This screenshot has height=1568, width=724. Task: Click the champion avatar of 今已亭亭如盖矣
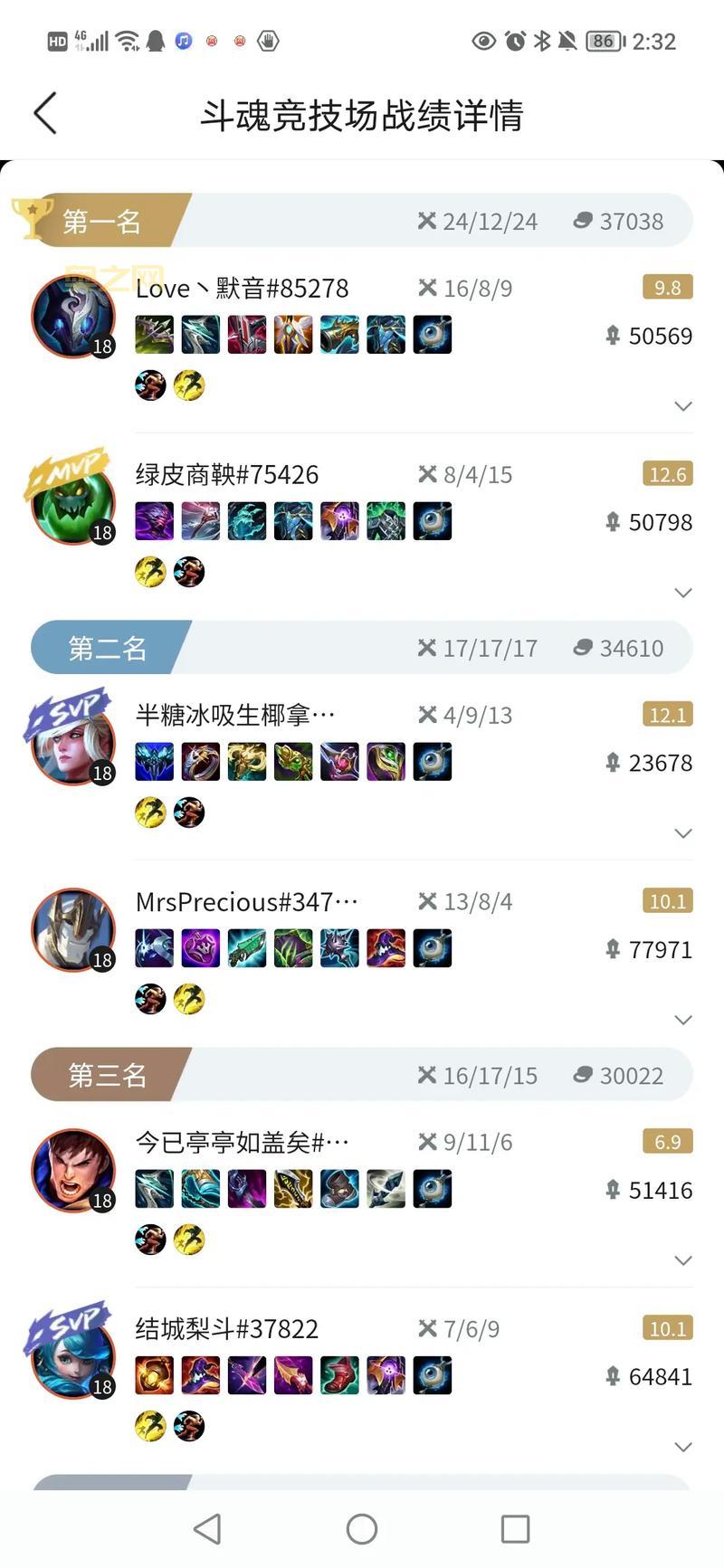coord(72,1170)
